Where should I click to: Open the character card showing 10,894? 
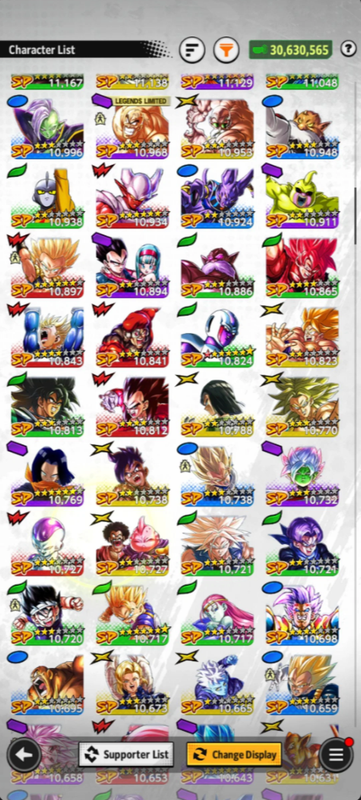pyautogui.click(x=132, y=266)
